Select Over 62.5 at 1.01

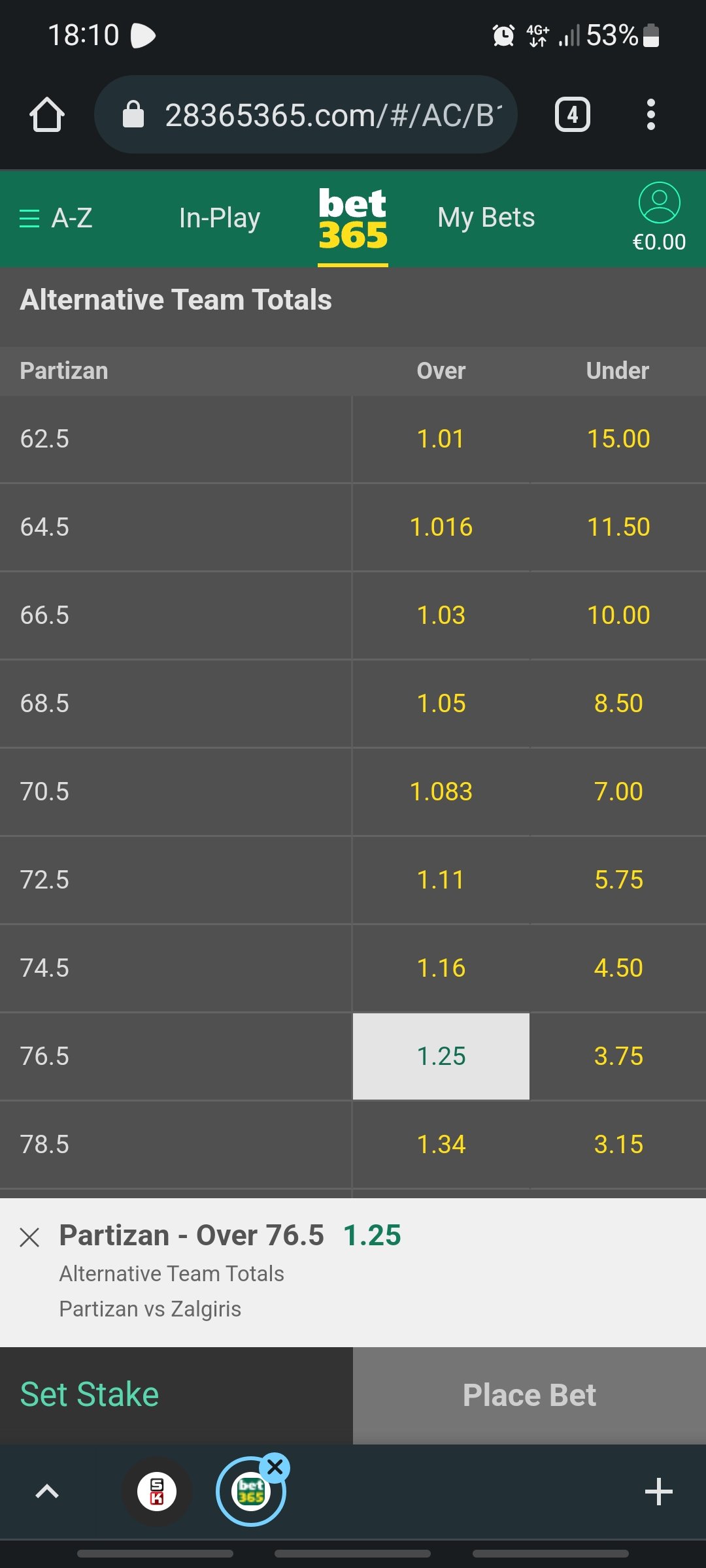(441, 439)
